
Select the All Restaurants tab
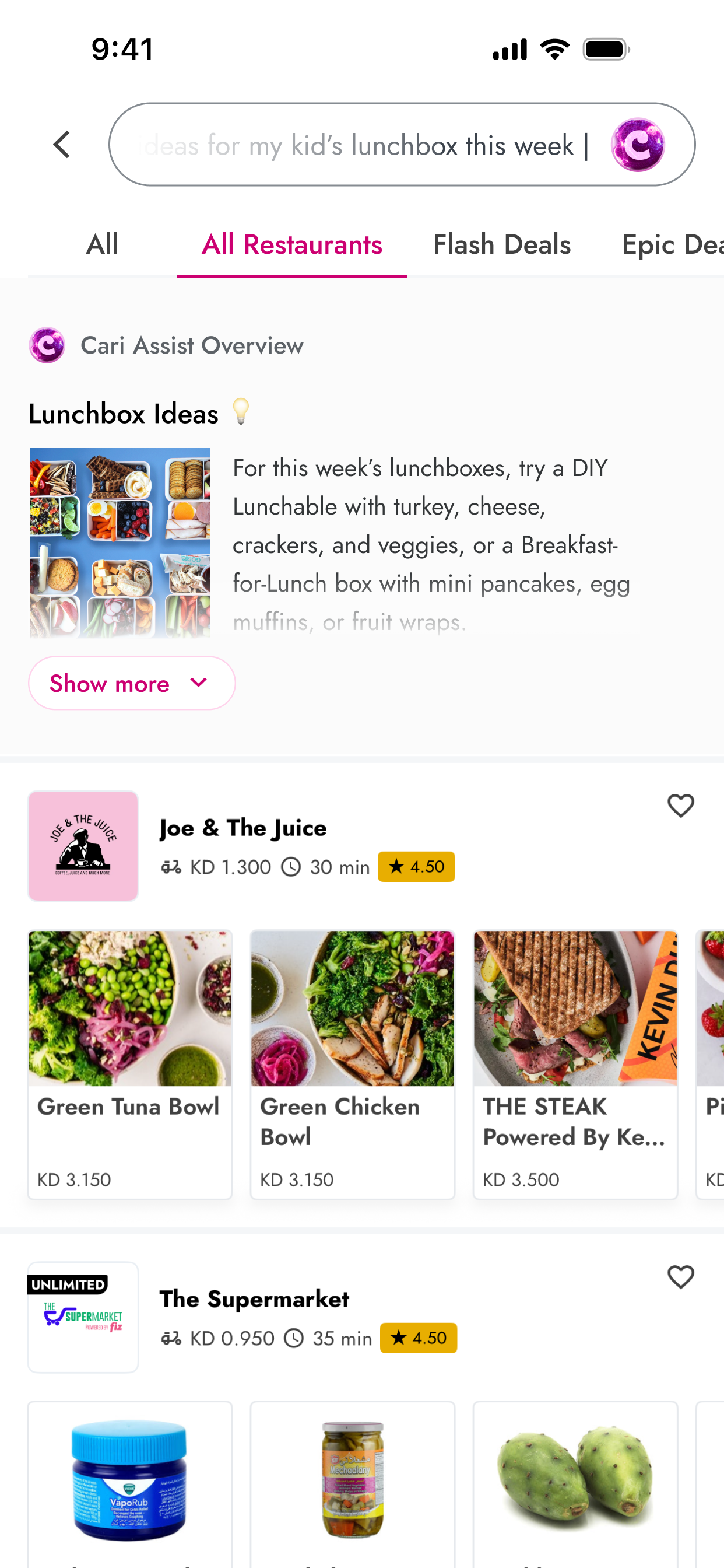coord(292,244)
